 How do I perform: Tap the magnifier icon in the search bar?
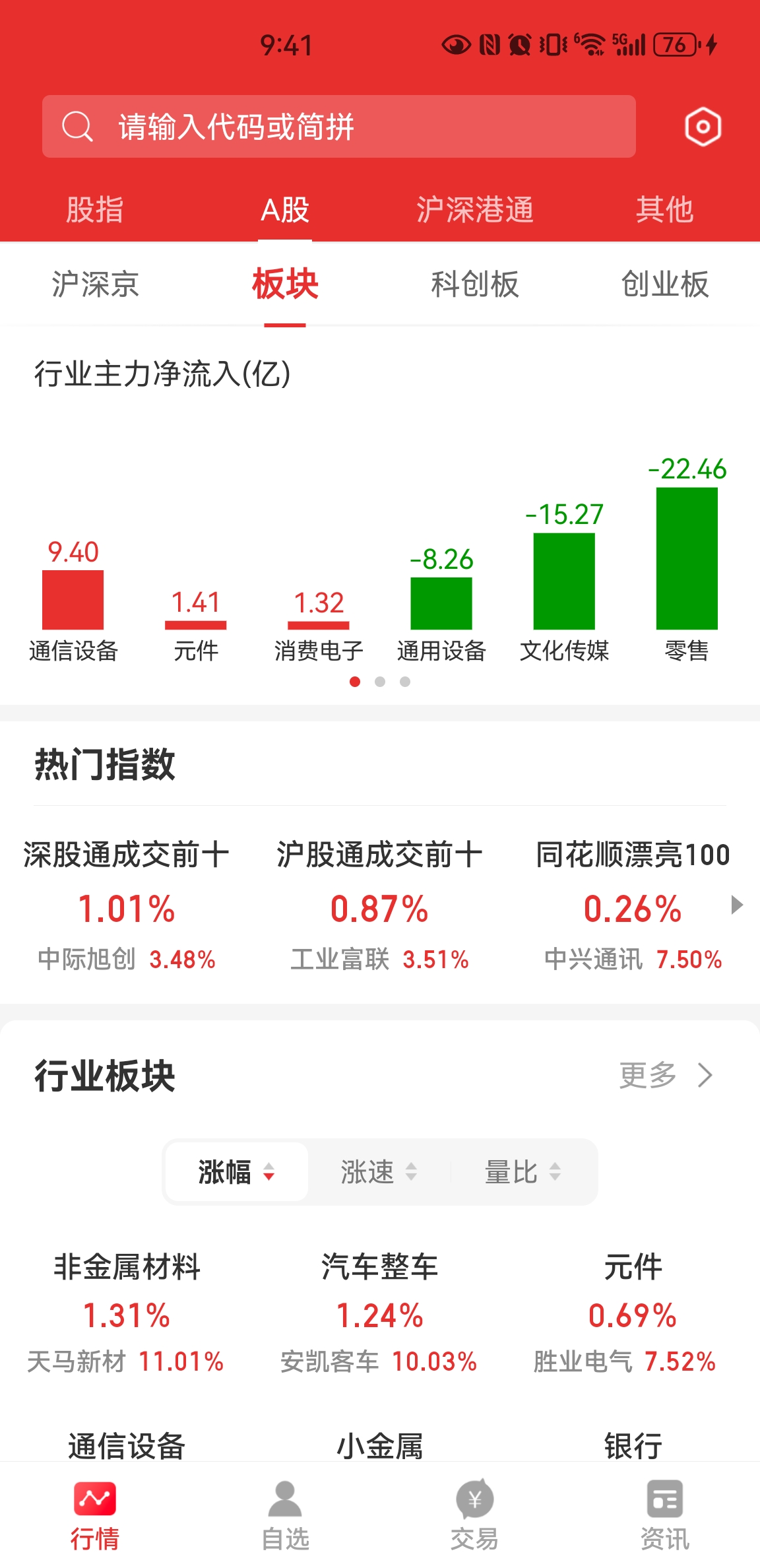77,126
